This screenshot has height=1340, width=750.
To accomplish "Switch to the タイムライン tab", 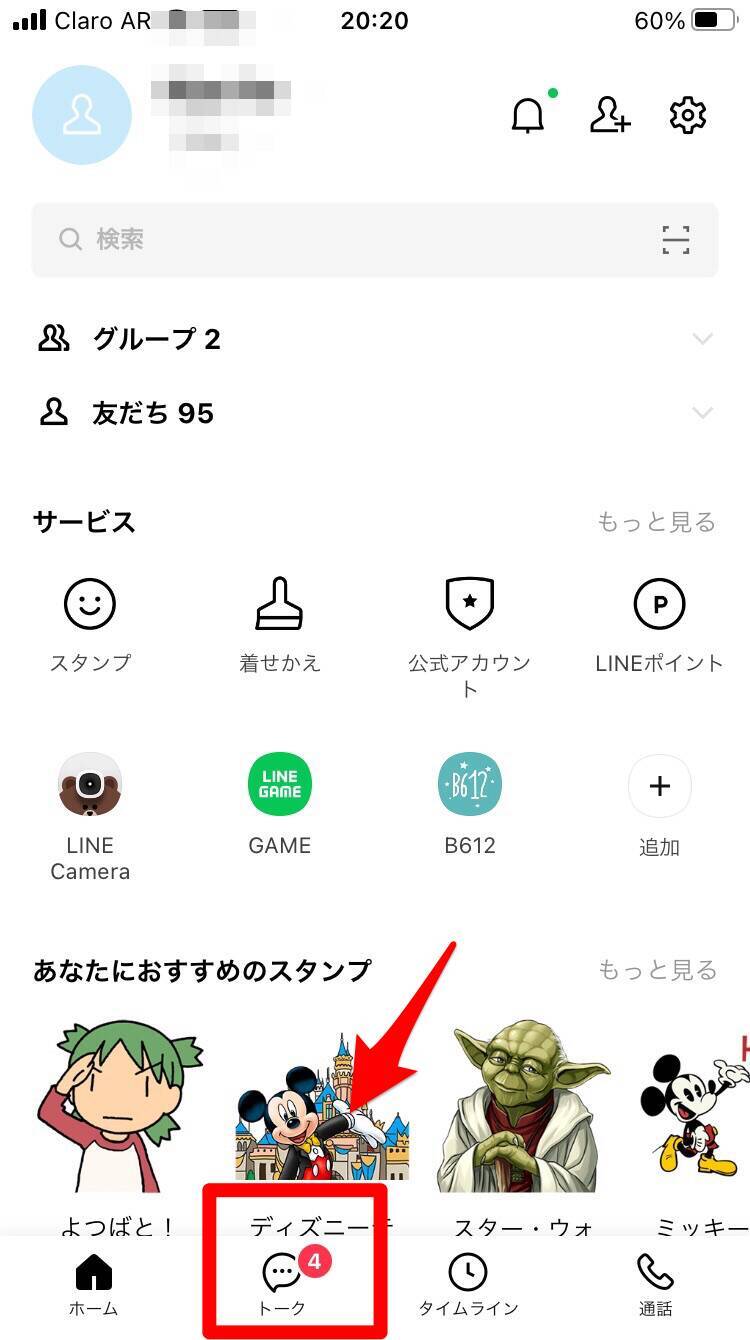I will pos(467,1284).
